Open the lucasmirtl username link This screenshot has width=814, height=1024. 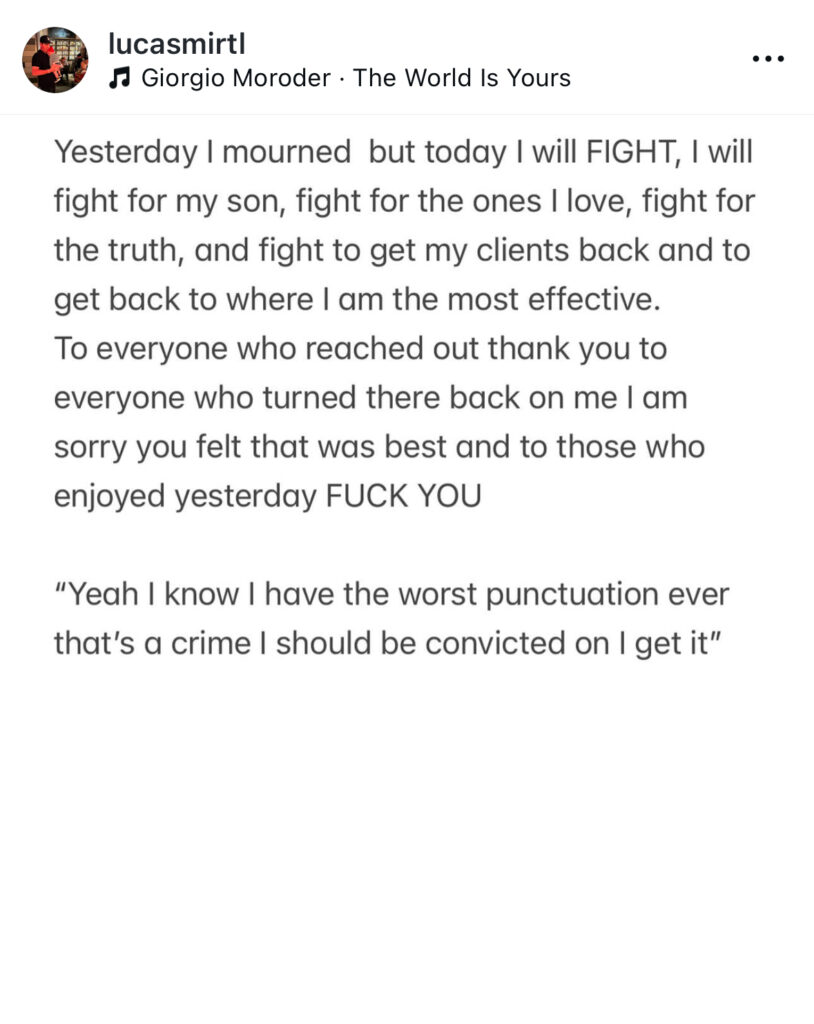pyautogui.click(x=176, y=44)
